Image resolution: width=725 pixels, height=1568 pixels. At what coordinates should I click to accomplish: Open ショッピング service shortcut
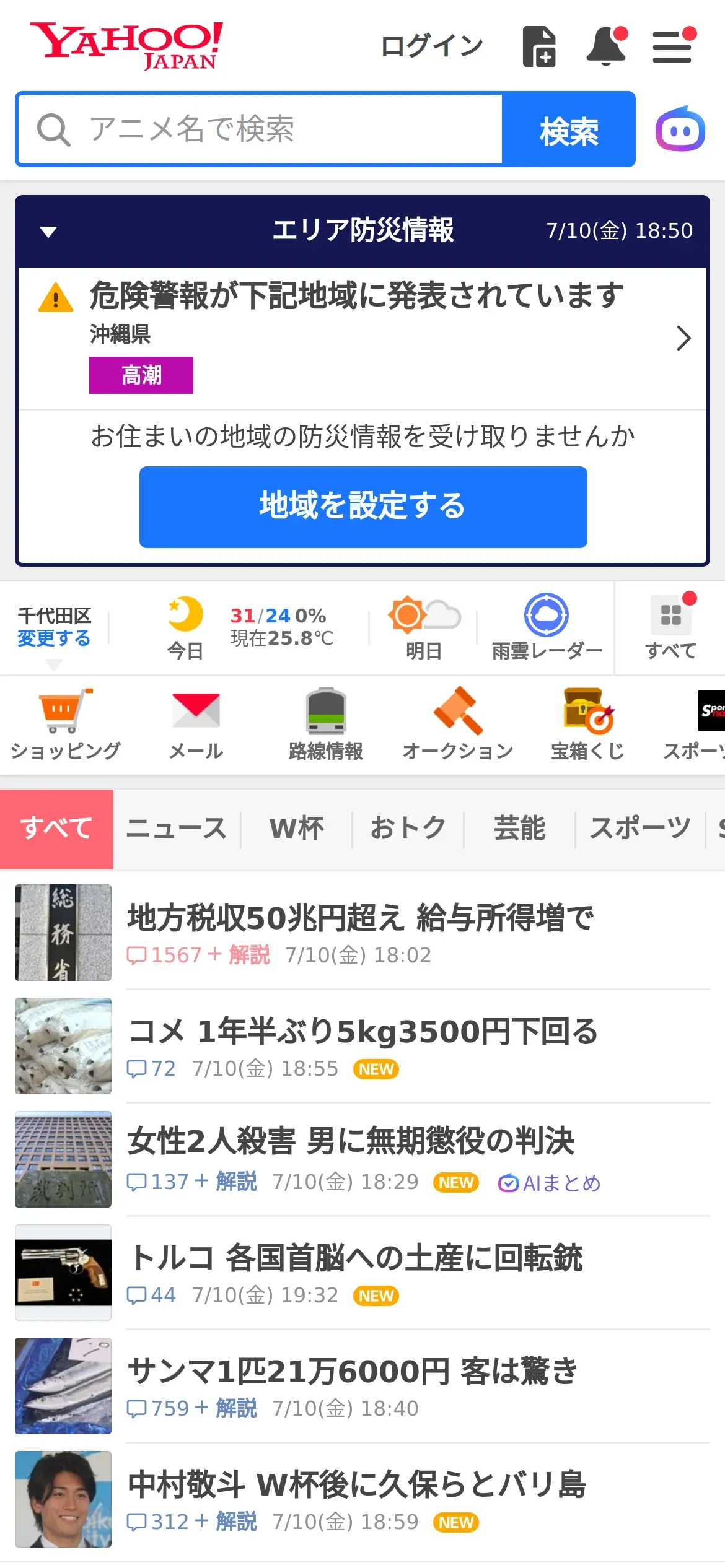66,725
